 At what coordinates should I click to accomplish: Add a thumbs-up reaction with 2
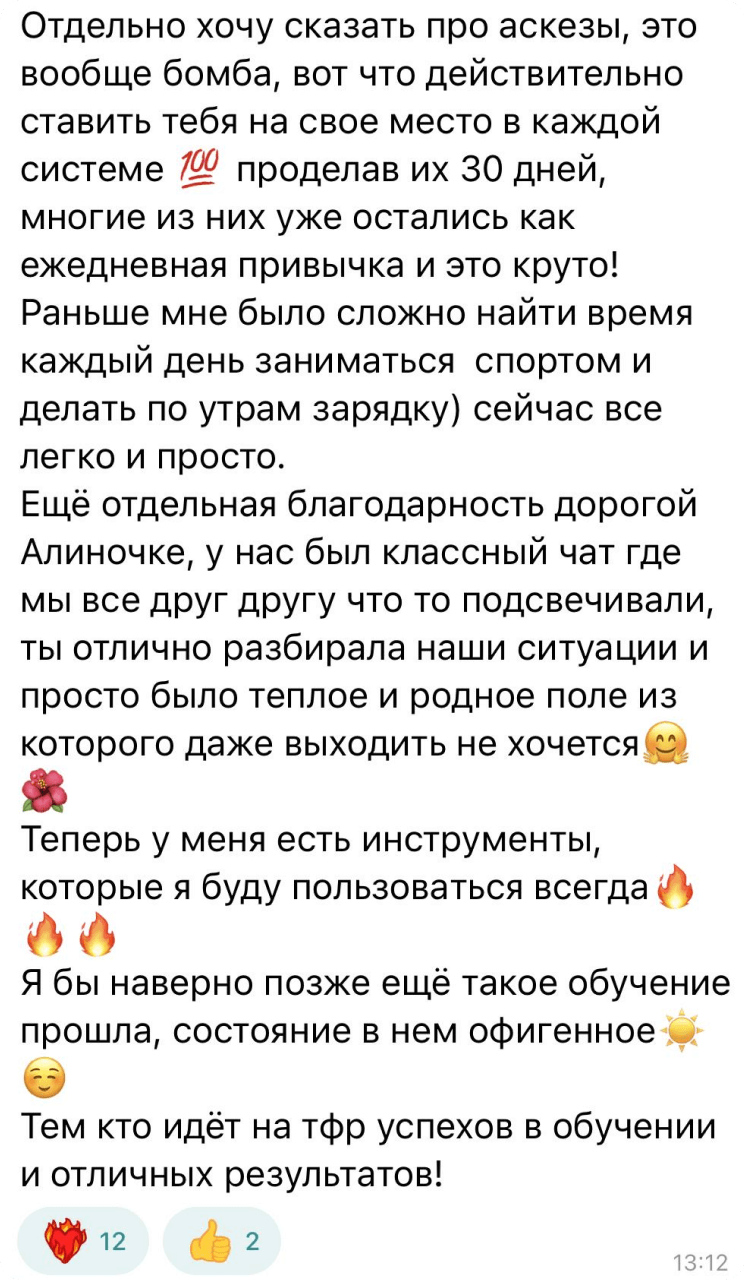click(x=222, y=1241)
